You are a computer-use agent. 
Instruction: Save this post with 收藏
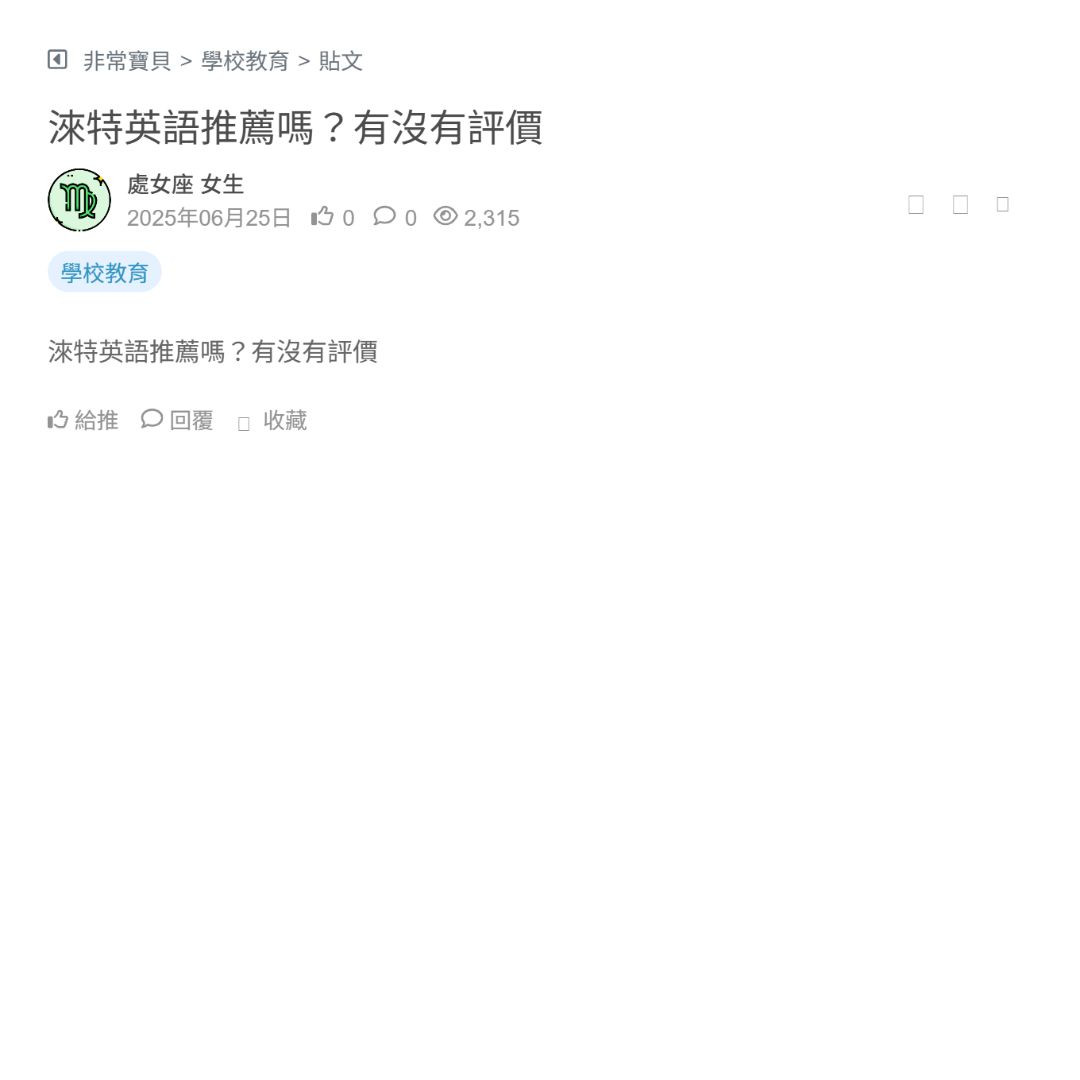pos(273,421)
